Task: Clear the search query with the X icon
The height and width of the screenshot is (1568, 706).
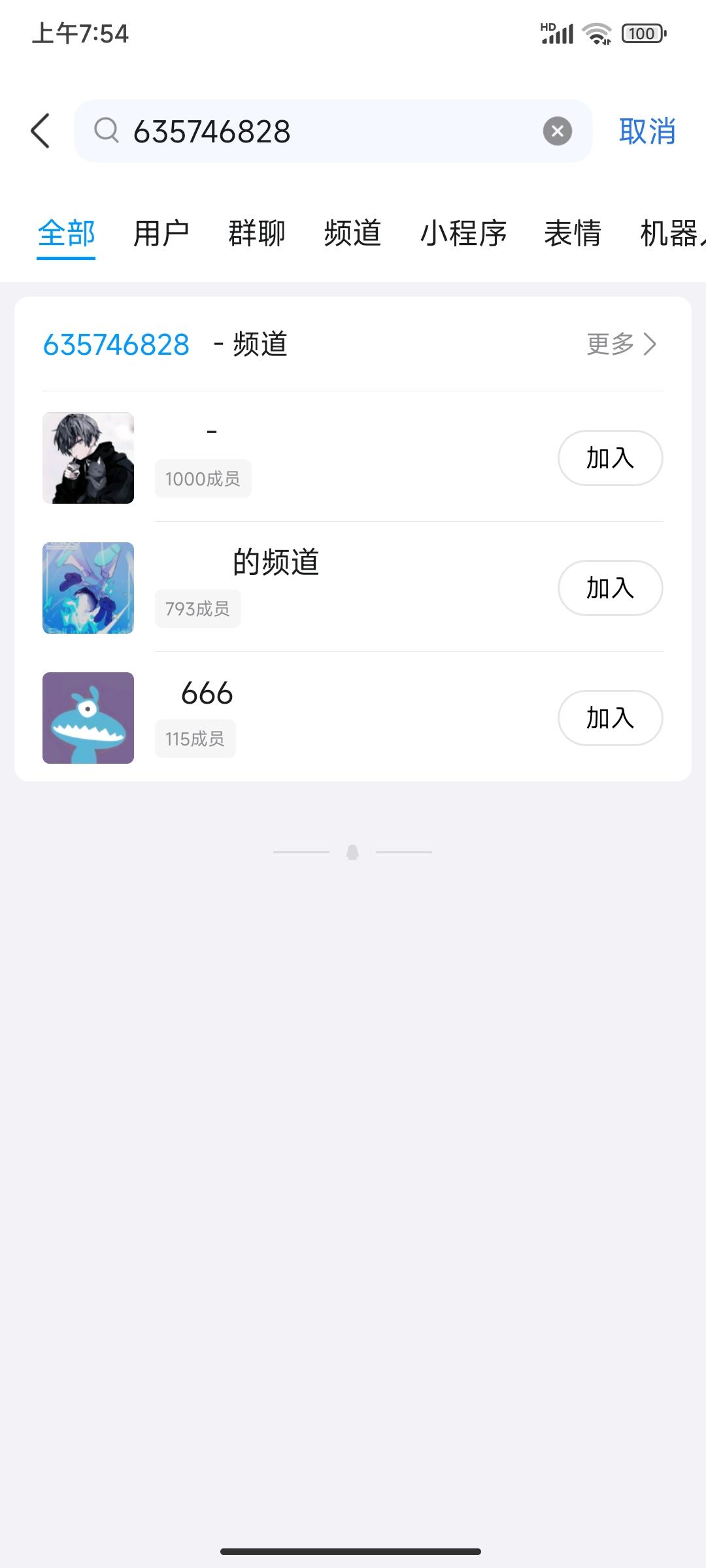Action: point(557,130)
